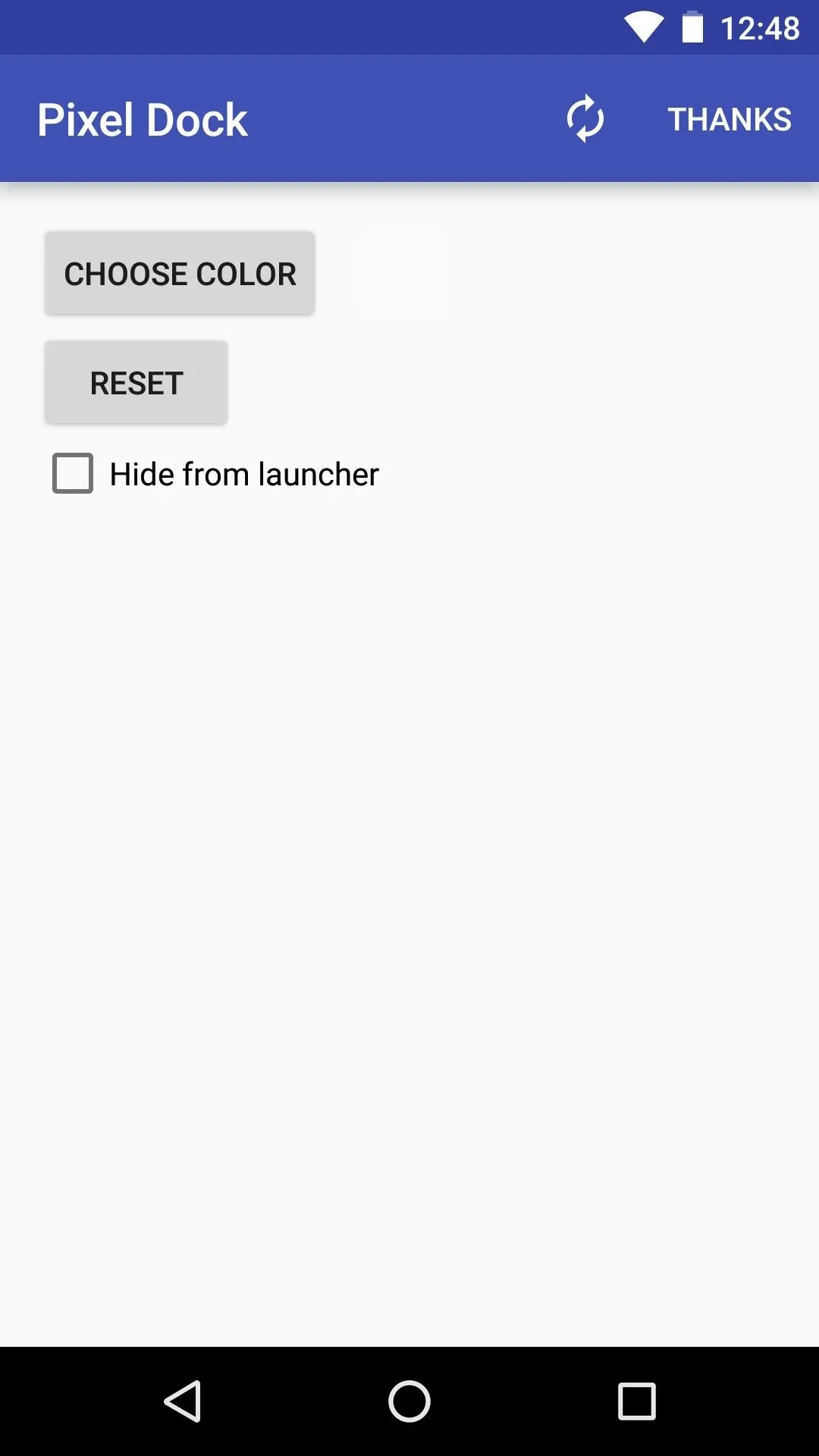Tap the CHOOSE COLOR button
The image size is (819, 1456).
click(180, 273)
